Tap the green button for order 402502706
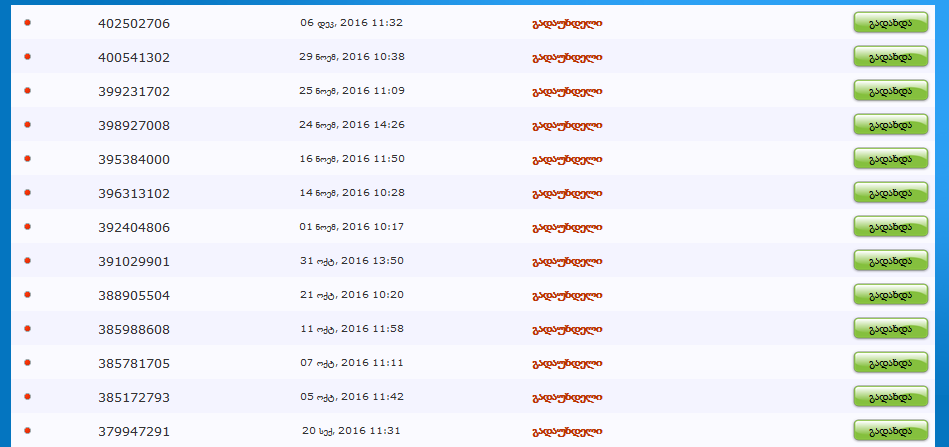The image size is (949, 447). click(x=890, y=23)
